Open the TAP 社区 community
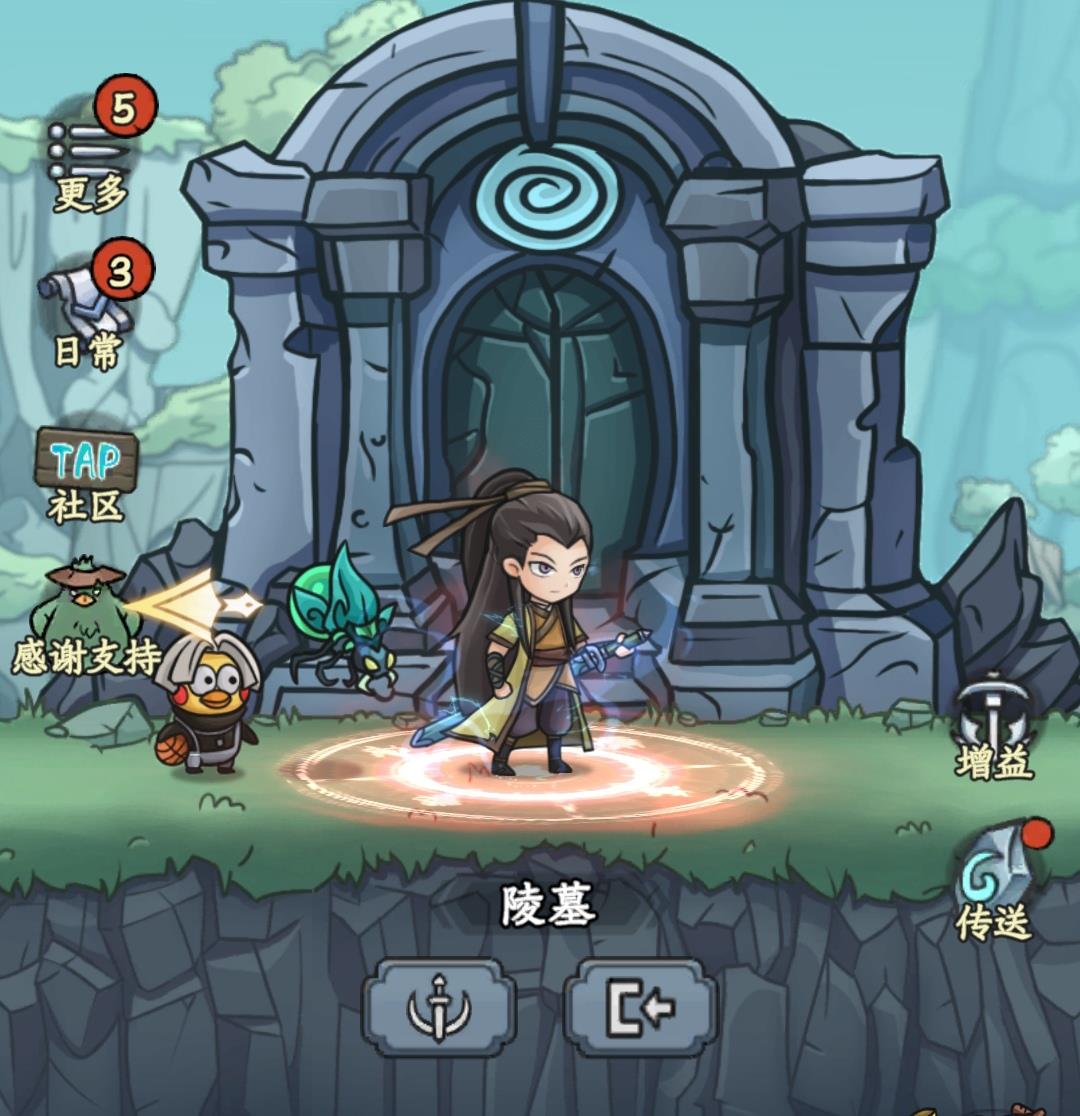1080x1116 pixels. pyautogui.click(x=87, y=473)
